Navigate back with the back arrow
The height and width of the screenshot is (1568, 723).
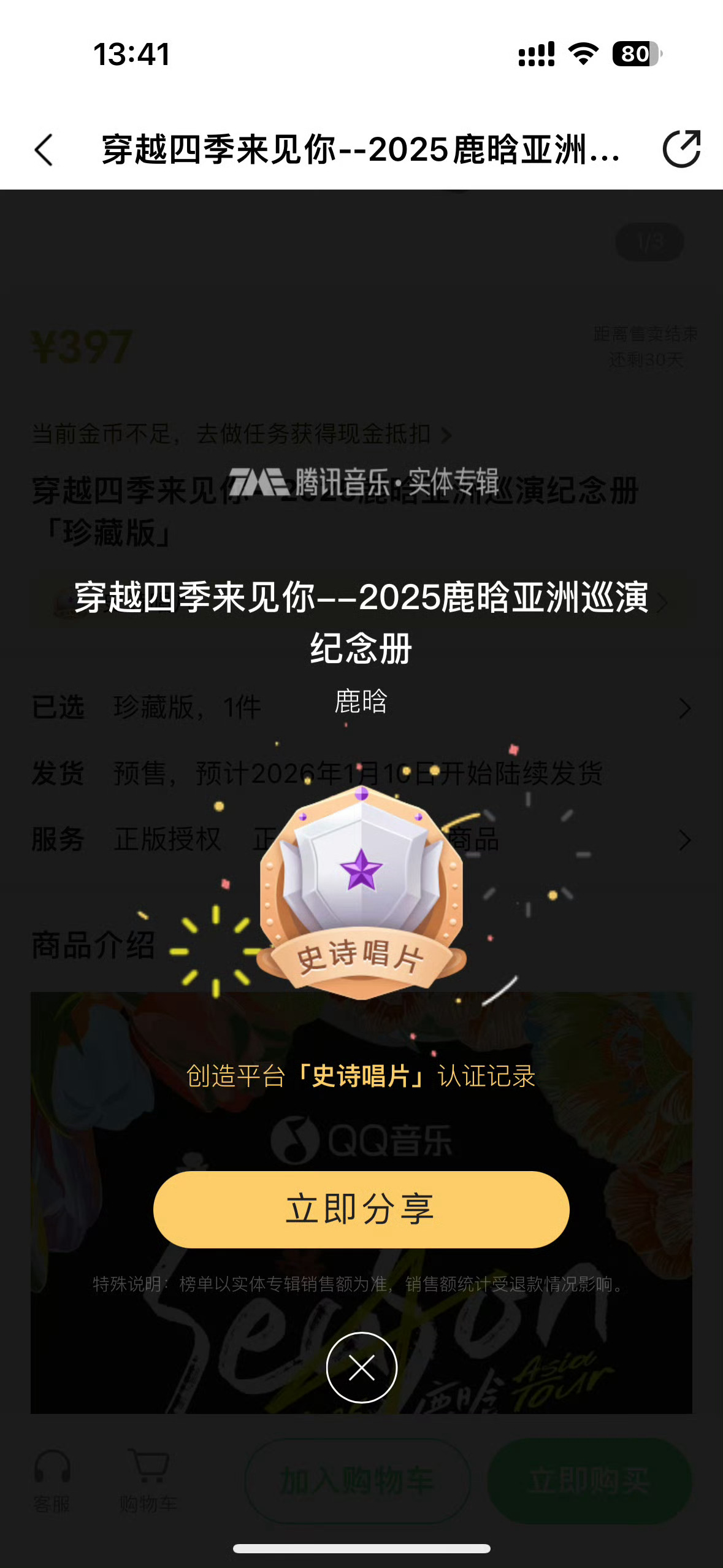[x=43, y=150]
